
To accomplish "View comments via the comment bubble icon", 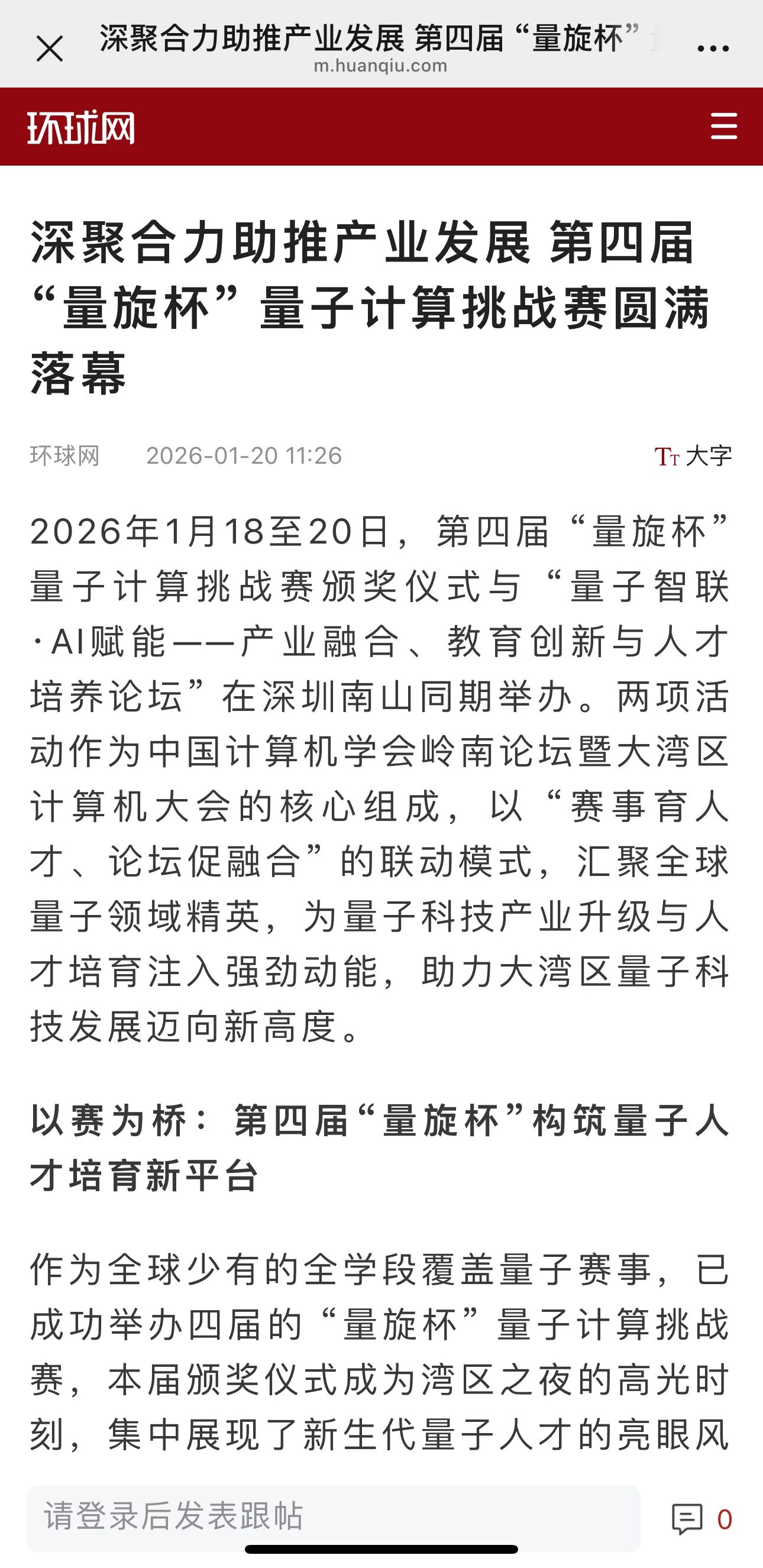I will click(x=687, y=1519).
